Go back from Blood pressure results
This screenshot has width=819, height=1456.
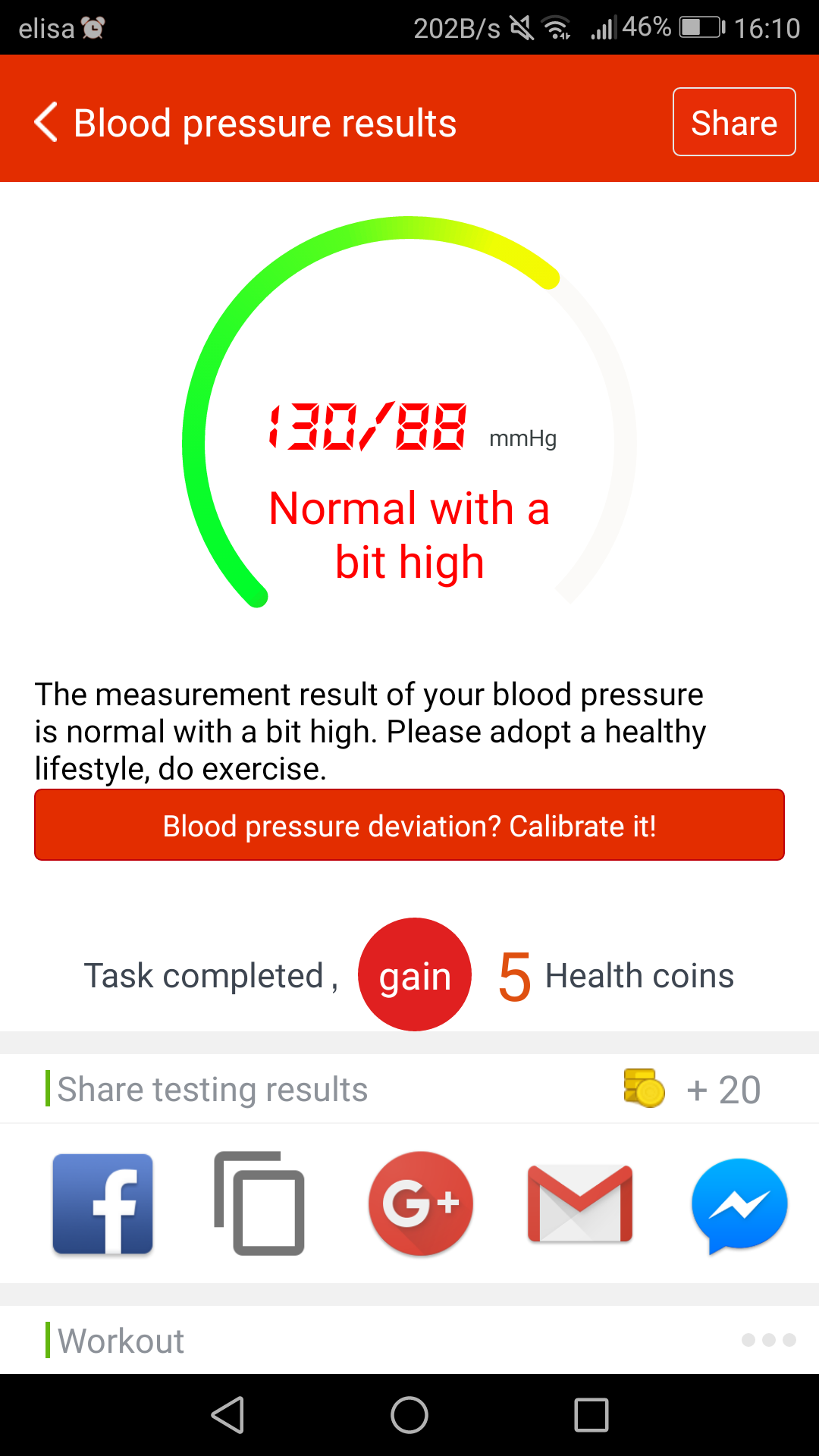46,122
